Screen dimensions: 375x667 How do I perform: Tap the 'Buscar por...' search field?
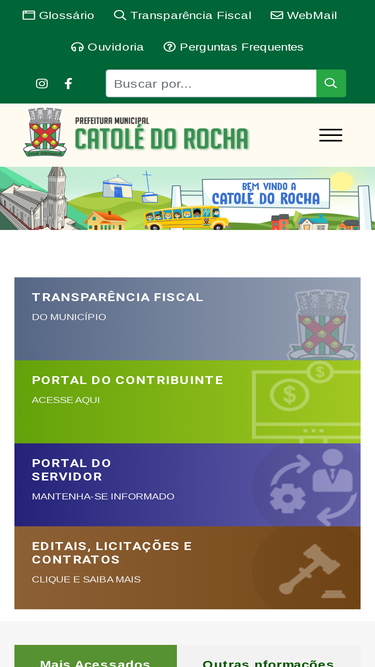coord(211,83)
